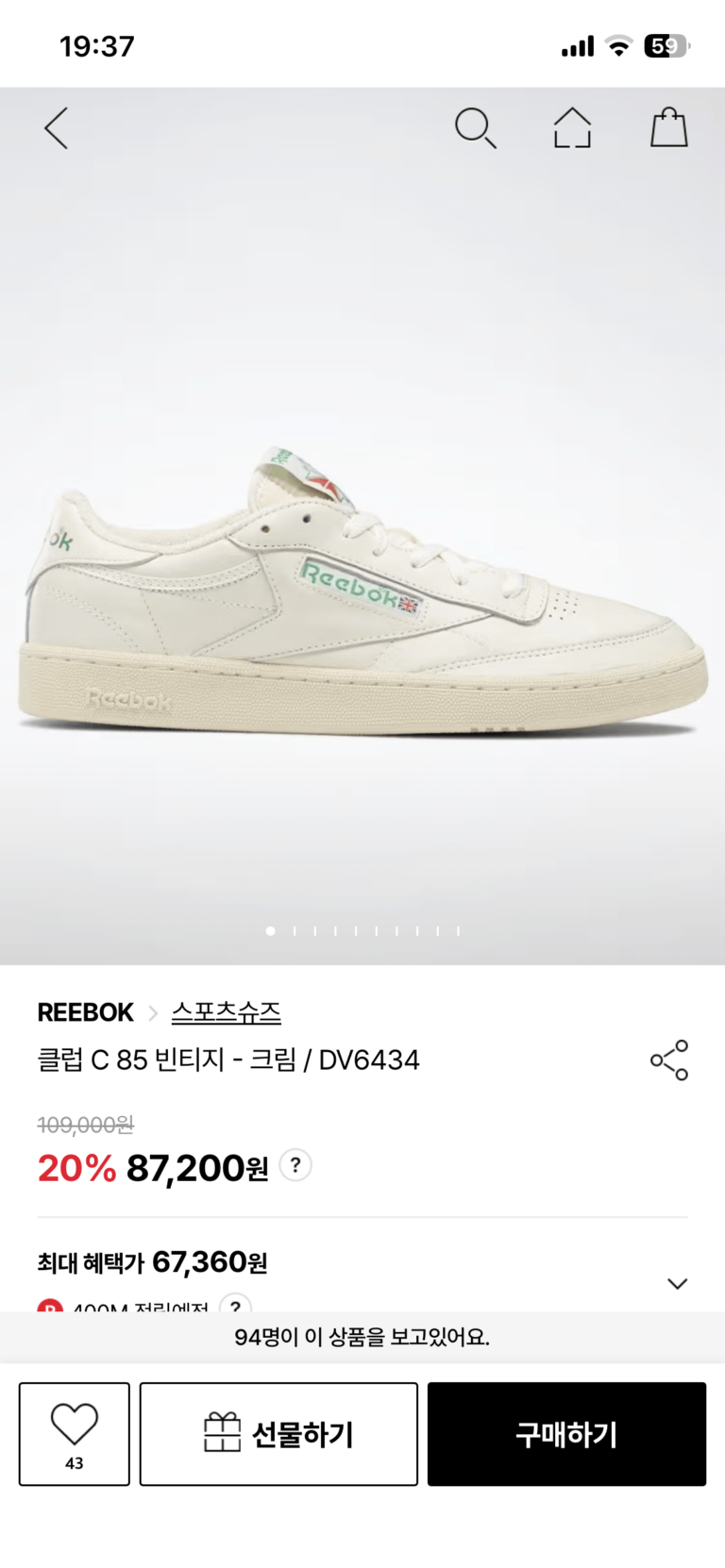
Task: Go back to the previous page
Action: 57,128
